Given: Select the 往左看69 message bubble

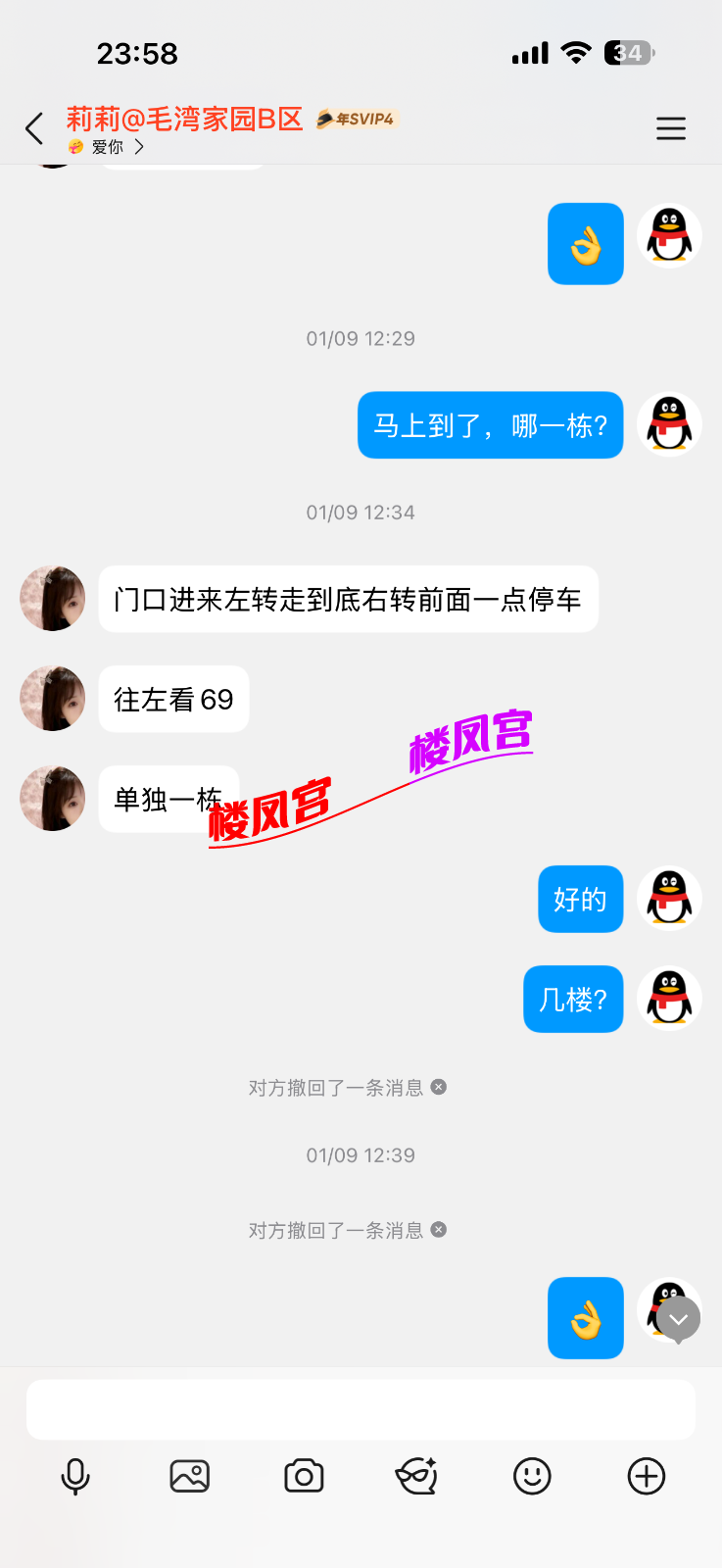Looking at the screenshot, I should click(x=173, y=699).
